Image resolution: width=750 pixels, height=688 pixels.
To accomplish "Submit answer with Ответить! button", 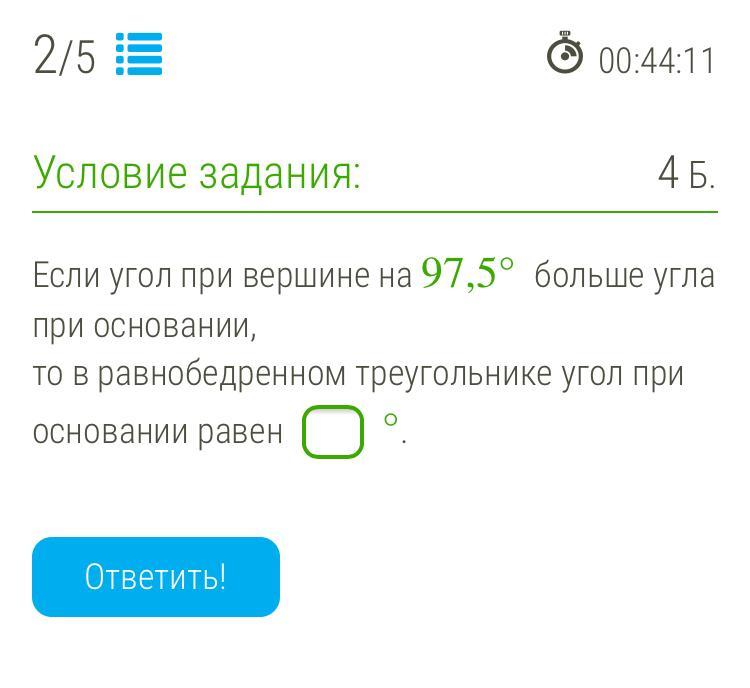I will pyautogui.click(x=156, y=577).
